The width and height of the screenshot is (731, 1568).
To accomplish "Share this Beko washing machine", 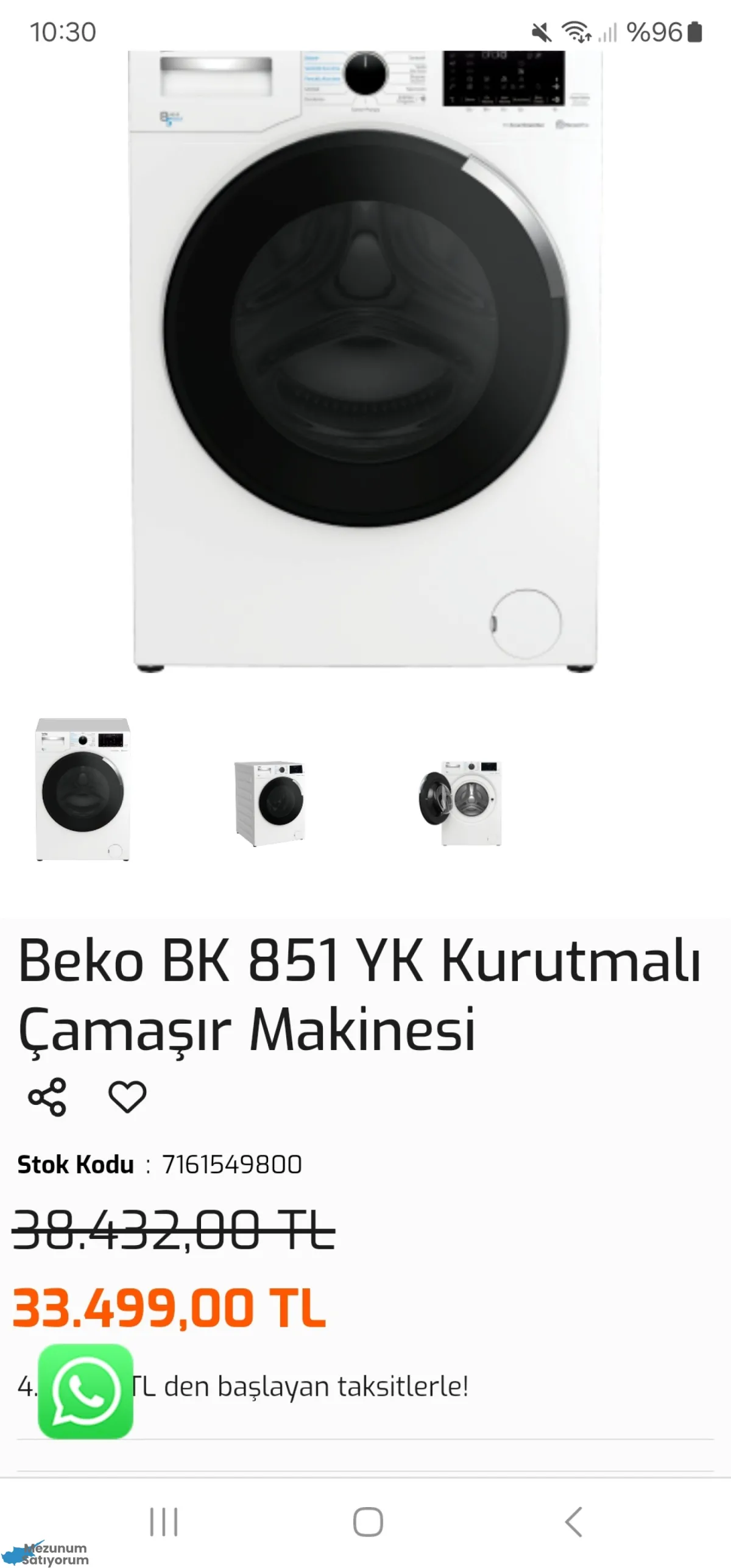I will point(47,1097).
